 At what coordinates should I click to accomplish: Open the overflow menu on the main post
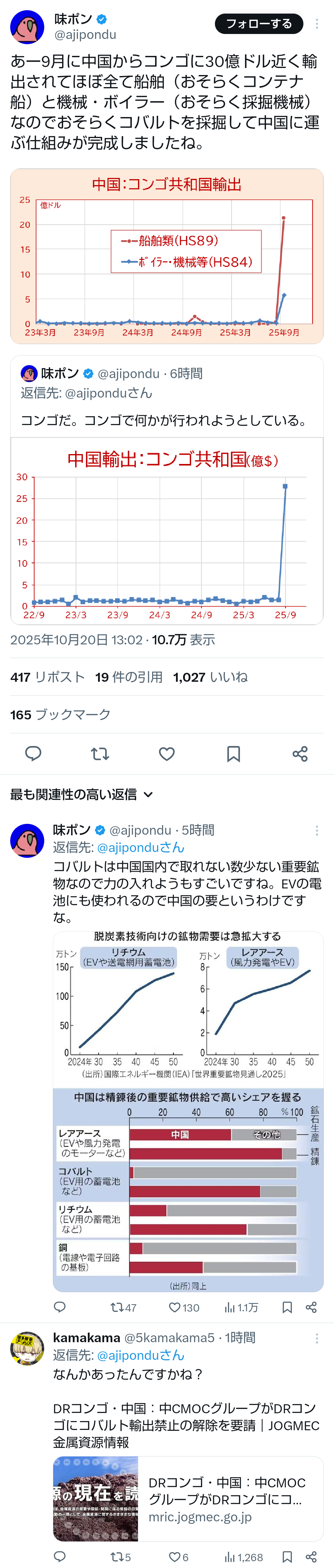(x=316, y=24)
